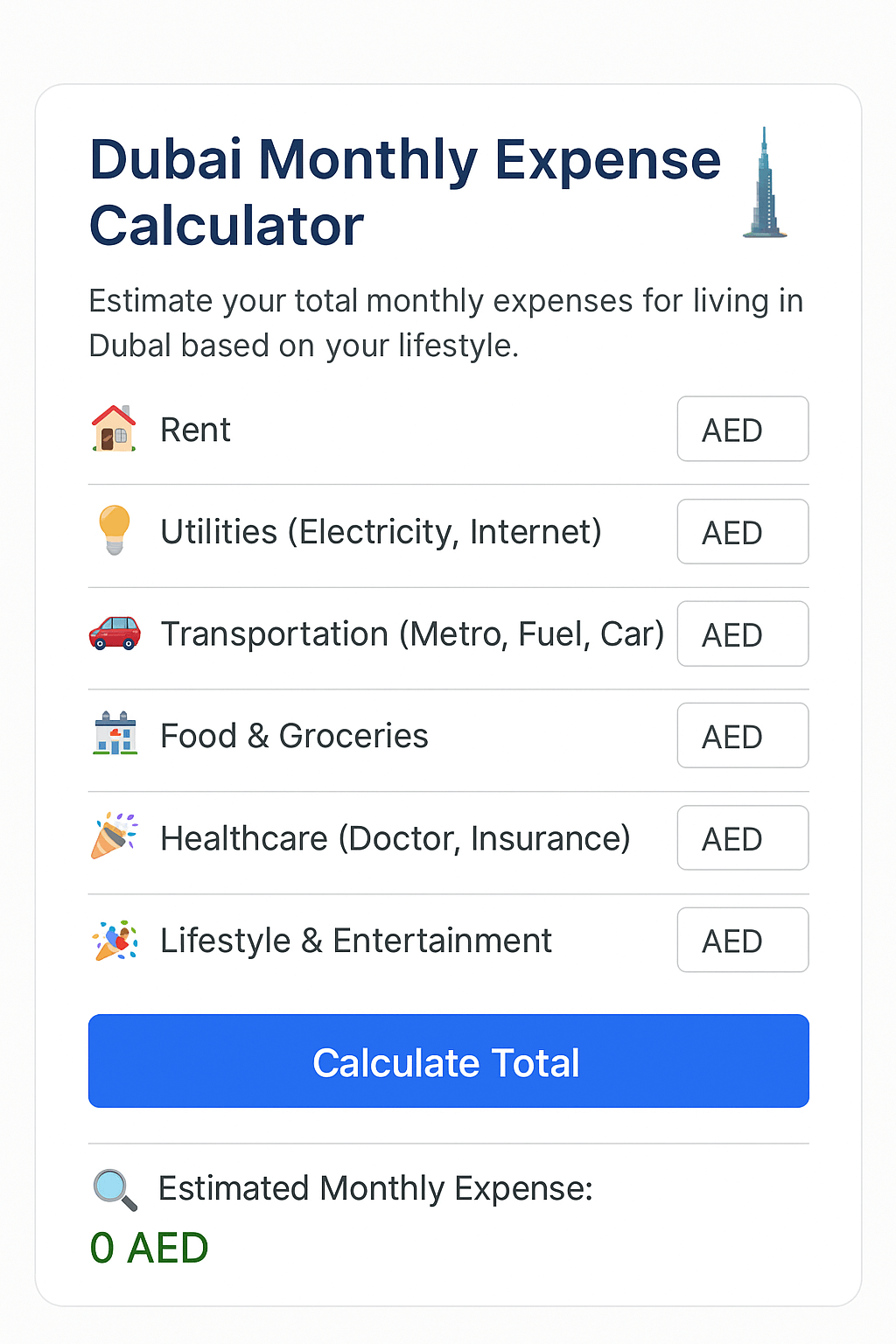Select the Utilities AED input field
The width and height of the screenshot is (896, 1344).
pyautogui.click(x=742, y=531)
